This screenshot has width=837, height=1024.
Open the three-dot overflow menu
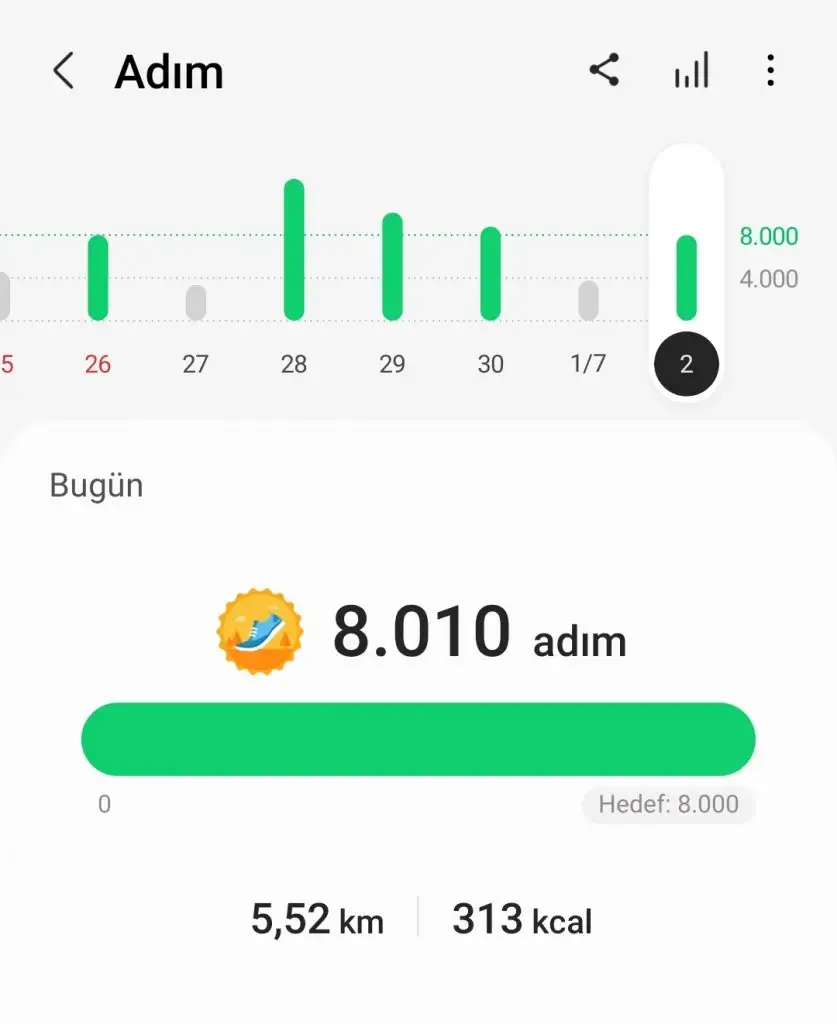(x=770, y=71)
